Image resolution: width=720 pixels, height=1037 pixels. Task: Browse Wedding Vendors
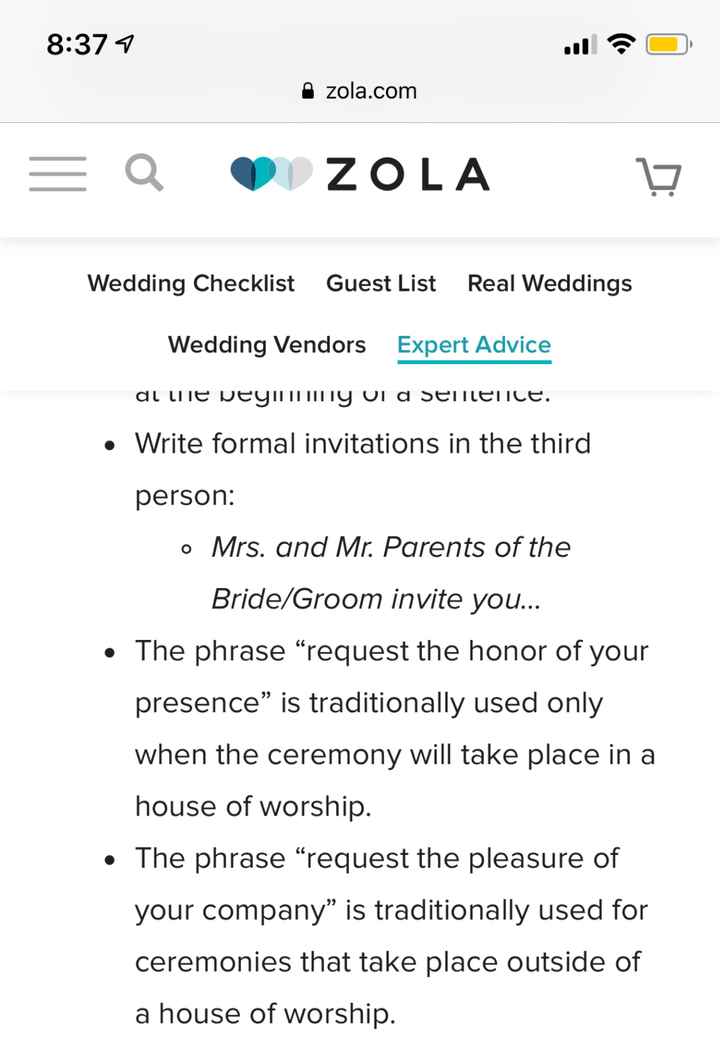266,345
